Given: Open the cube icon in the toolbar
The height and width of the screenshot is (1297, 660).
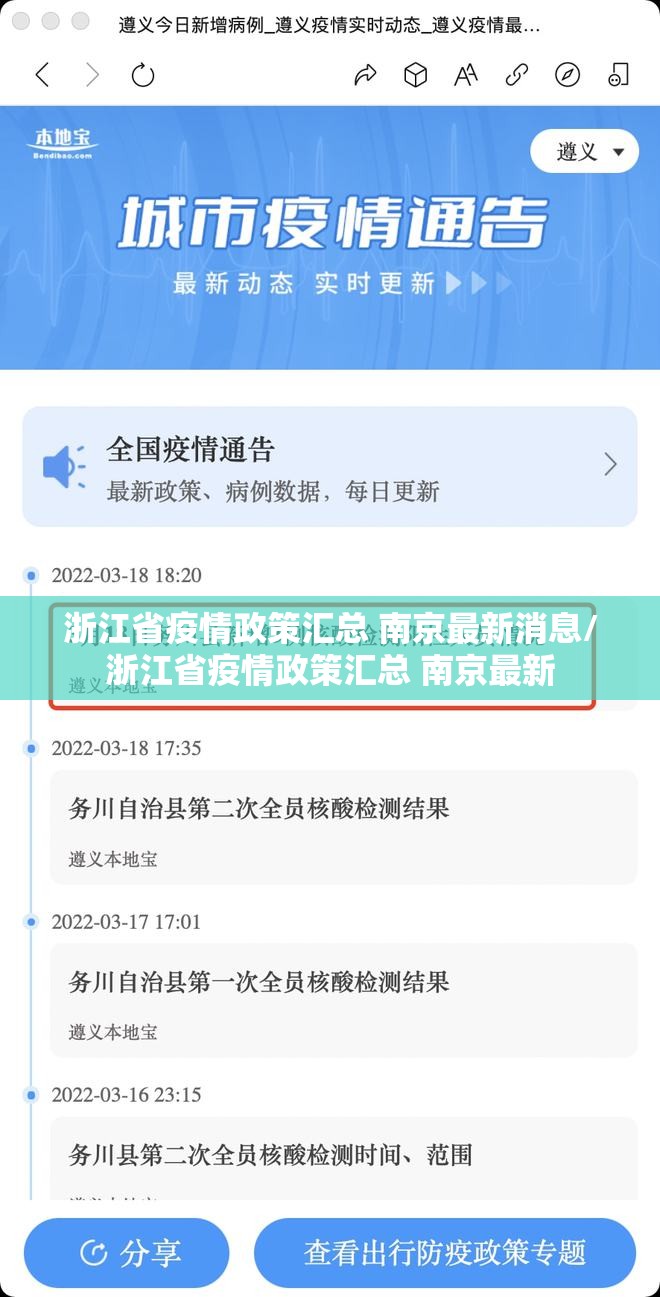Looking at the screenshot, I should 415,75.
